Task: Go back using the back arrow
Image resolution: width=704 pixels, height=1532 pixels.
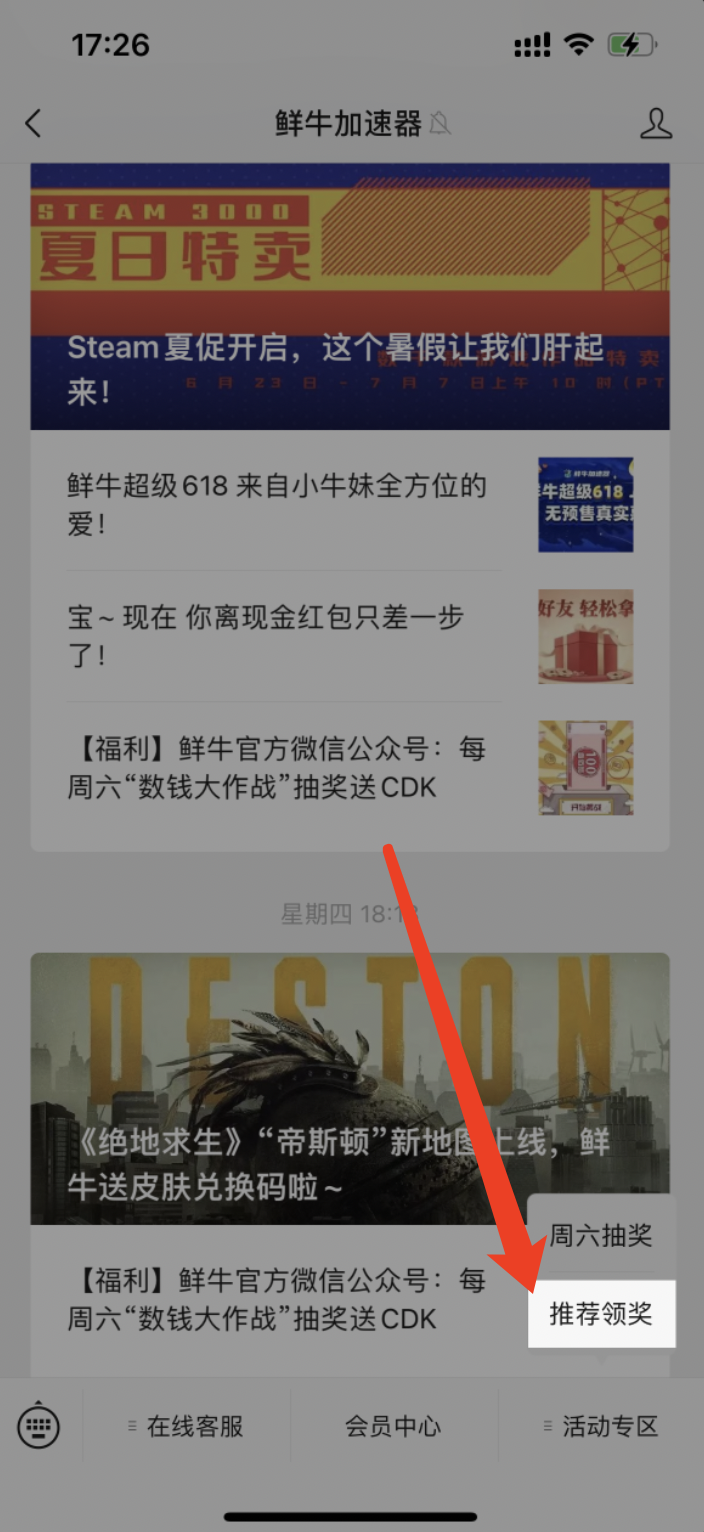Action: [34, 124]
